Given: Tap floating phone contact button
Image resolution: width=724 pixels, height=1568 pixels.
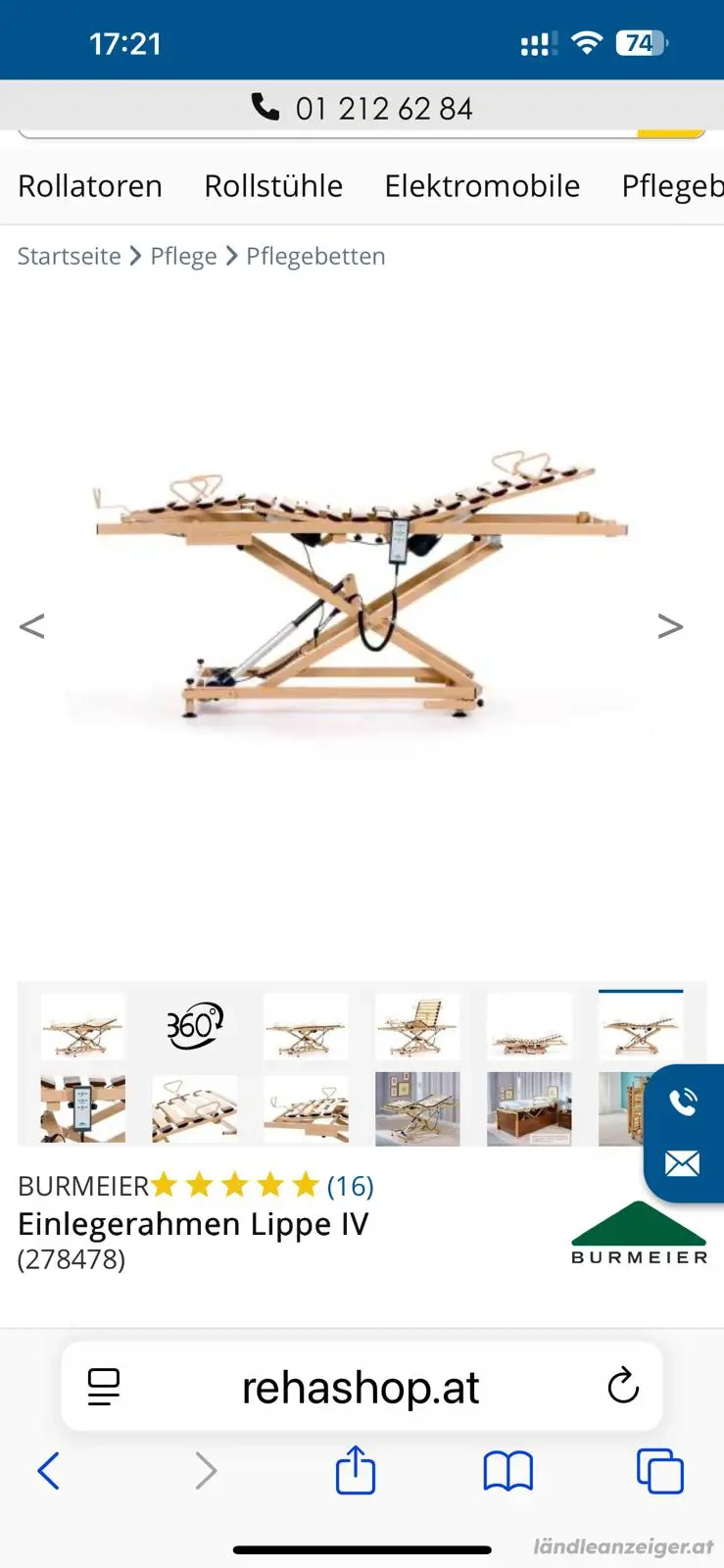Looking at the screenshot, I should [x=683, y=1102].
